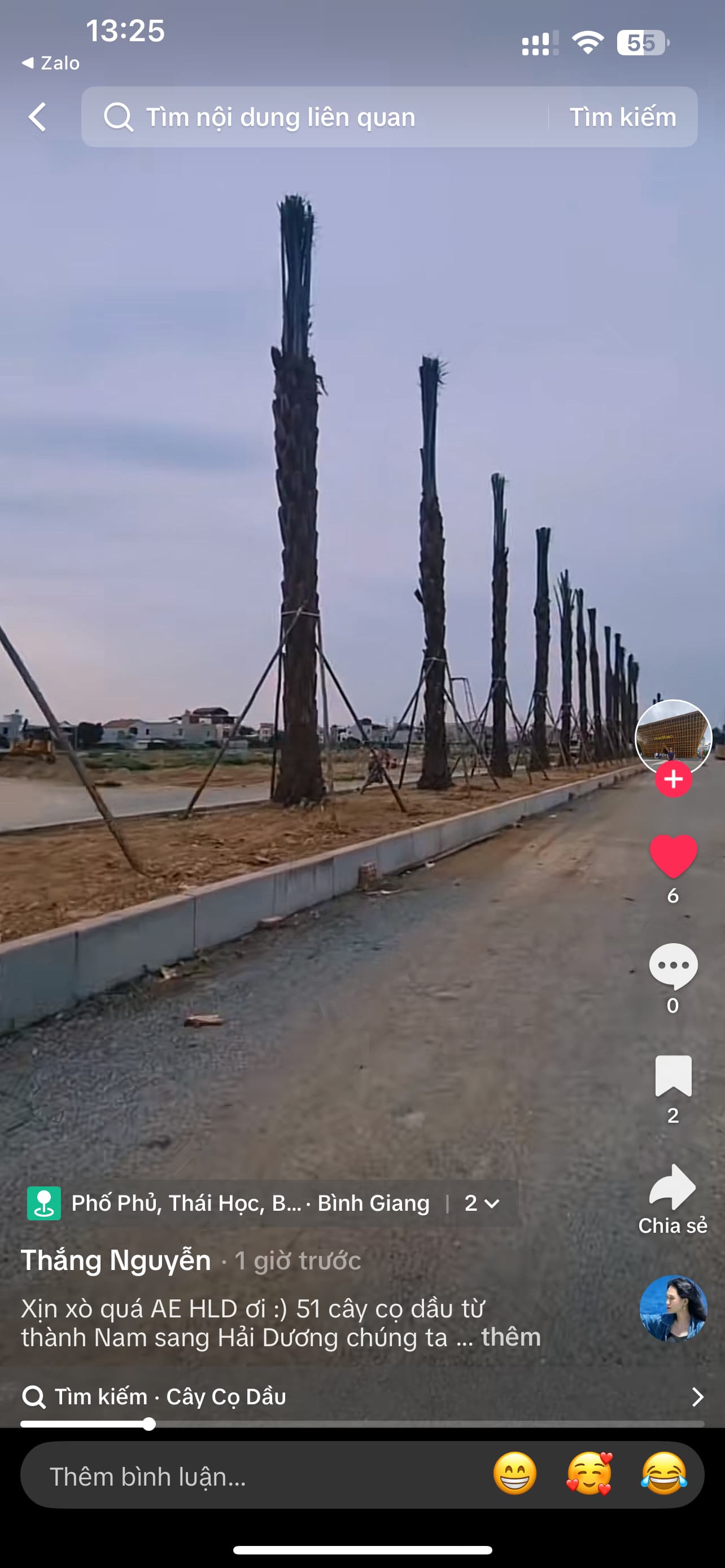Expand the caption with 'thêm'
Image resolution: width=725 pixels, height=1568 pixels.
[511, 1337]
